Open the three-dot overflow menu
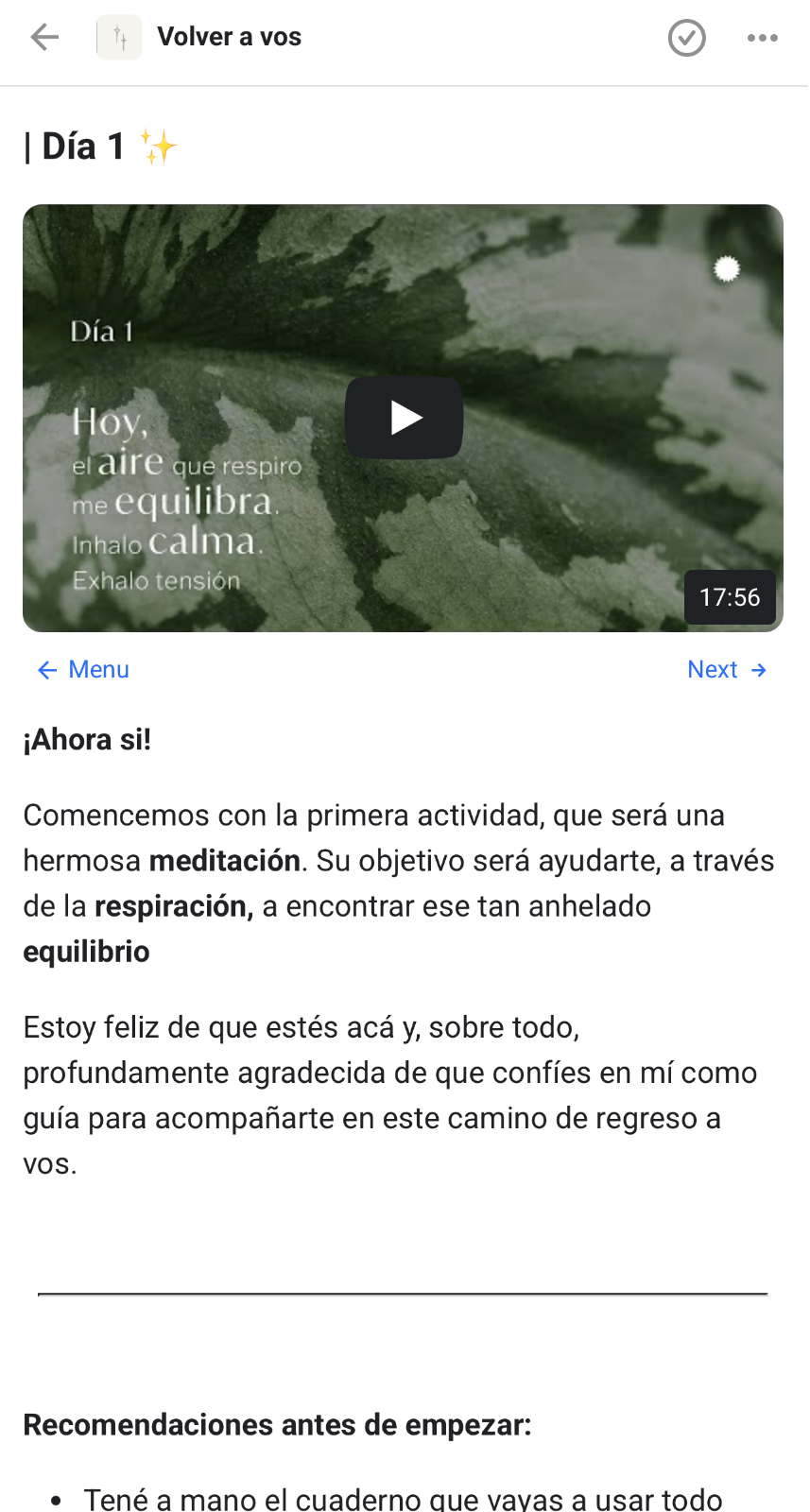 (x=763, y=38)
